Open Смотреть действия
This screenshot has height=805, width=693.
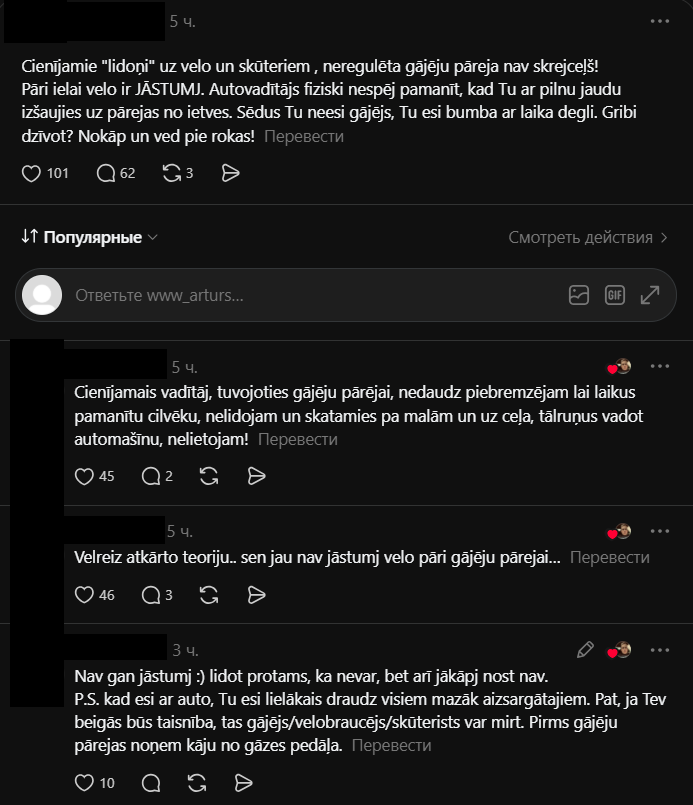pos(588,237)
